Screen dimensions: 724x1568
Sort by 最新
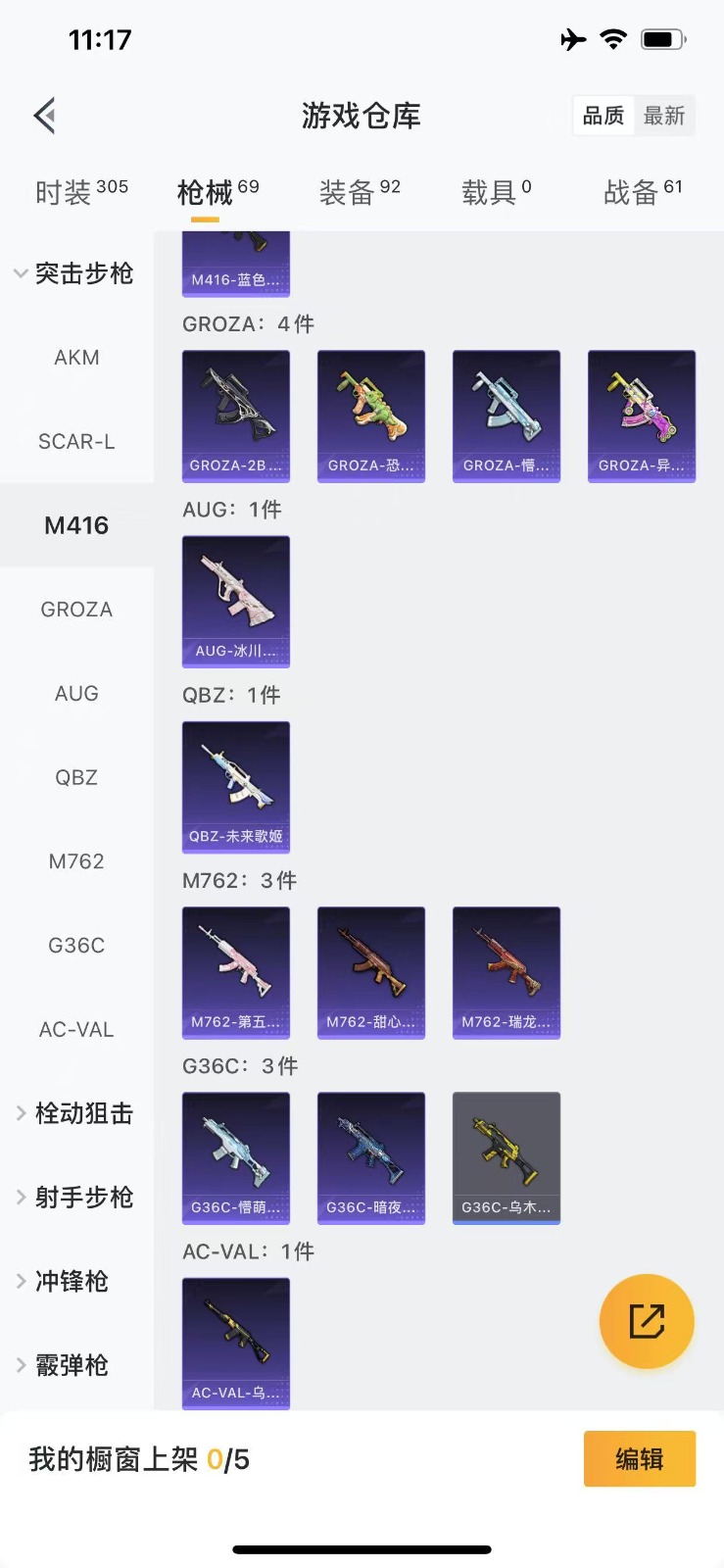(x=663, y=116)
